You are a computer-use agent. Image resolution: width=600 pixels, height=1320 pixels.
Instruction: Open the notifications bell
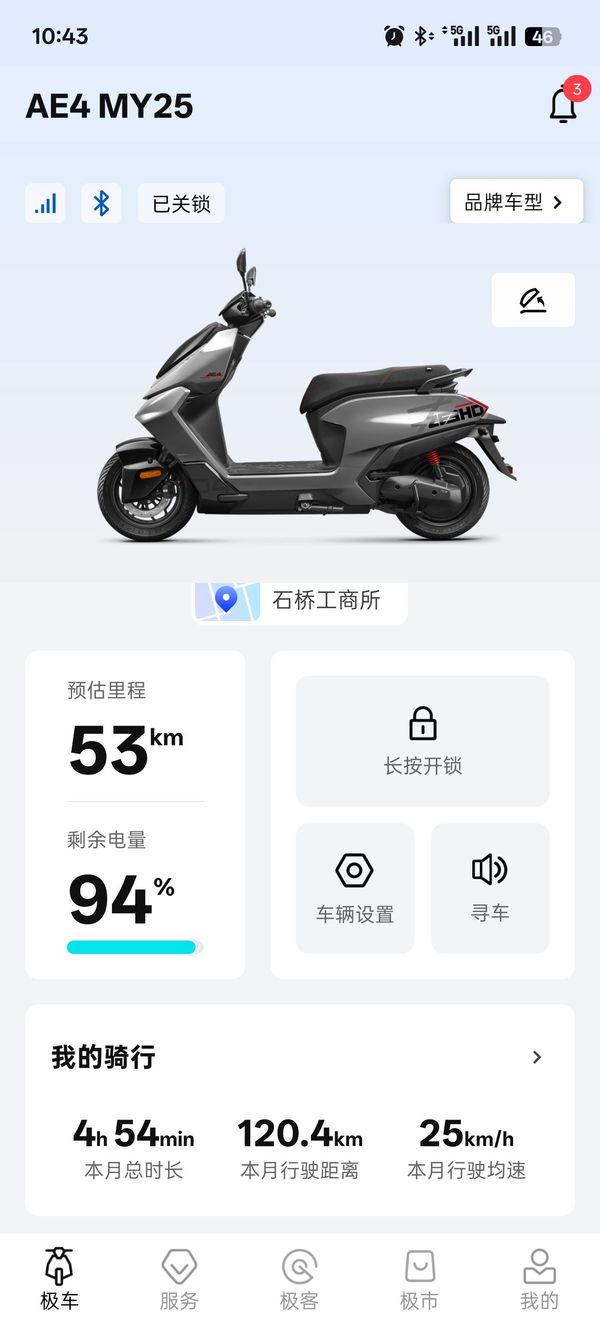pyautogui.click(x=564, y=105)
